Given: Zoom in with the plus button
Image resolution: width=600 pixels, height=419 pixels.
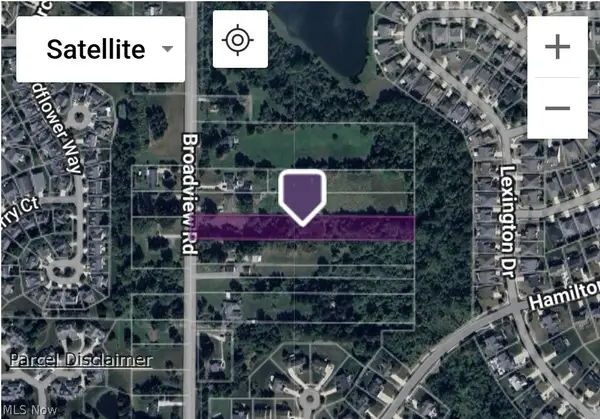Looking at the screenshot, I should pyautogui.click(x=557, y=46).
